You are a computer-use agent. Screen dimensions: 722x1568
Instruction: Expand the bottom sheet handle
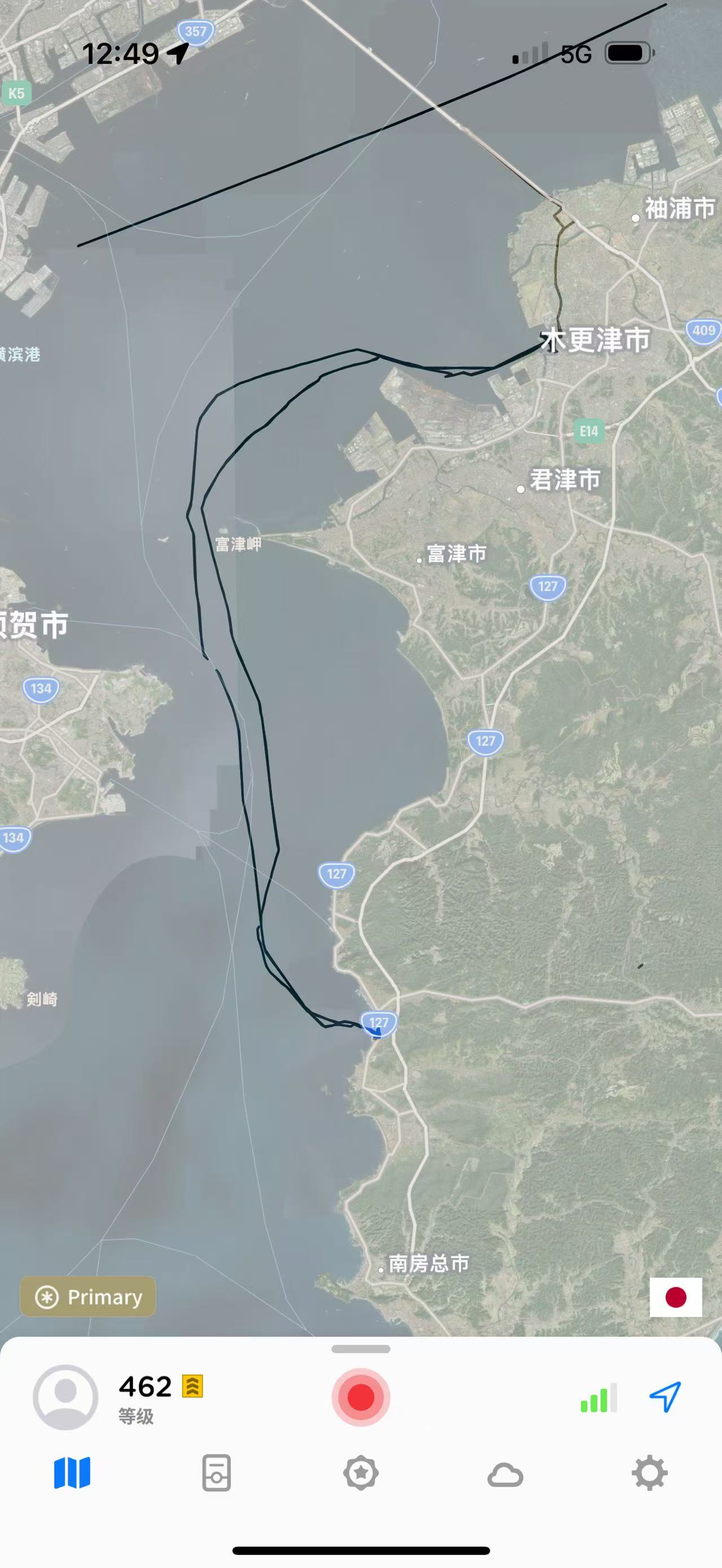click(361, 1349)
